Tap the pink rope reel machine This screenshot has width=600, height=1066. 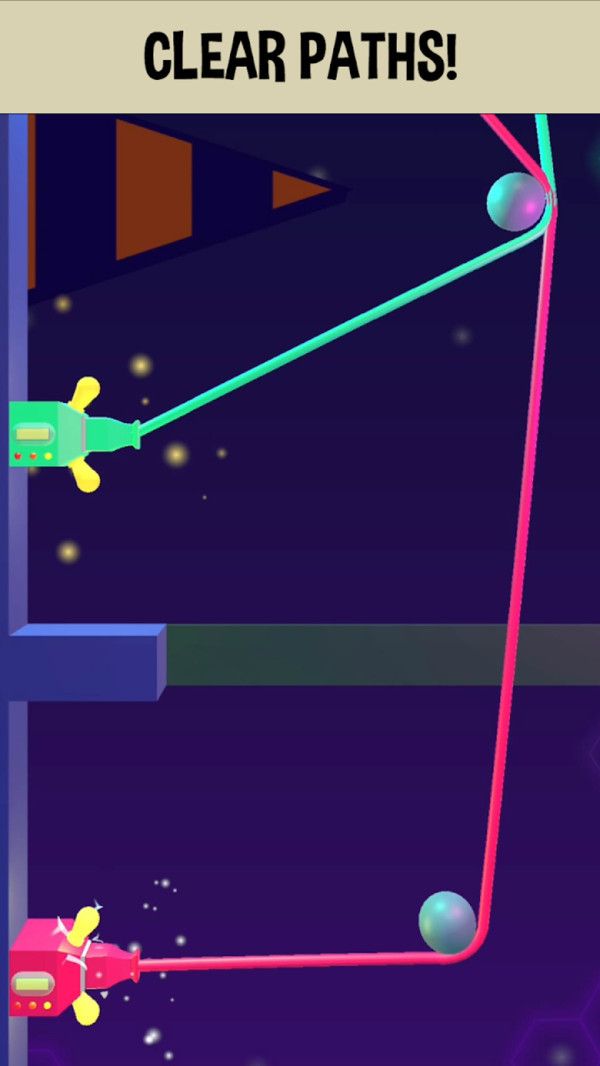(x=62, y=968)
